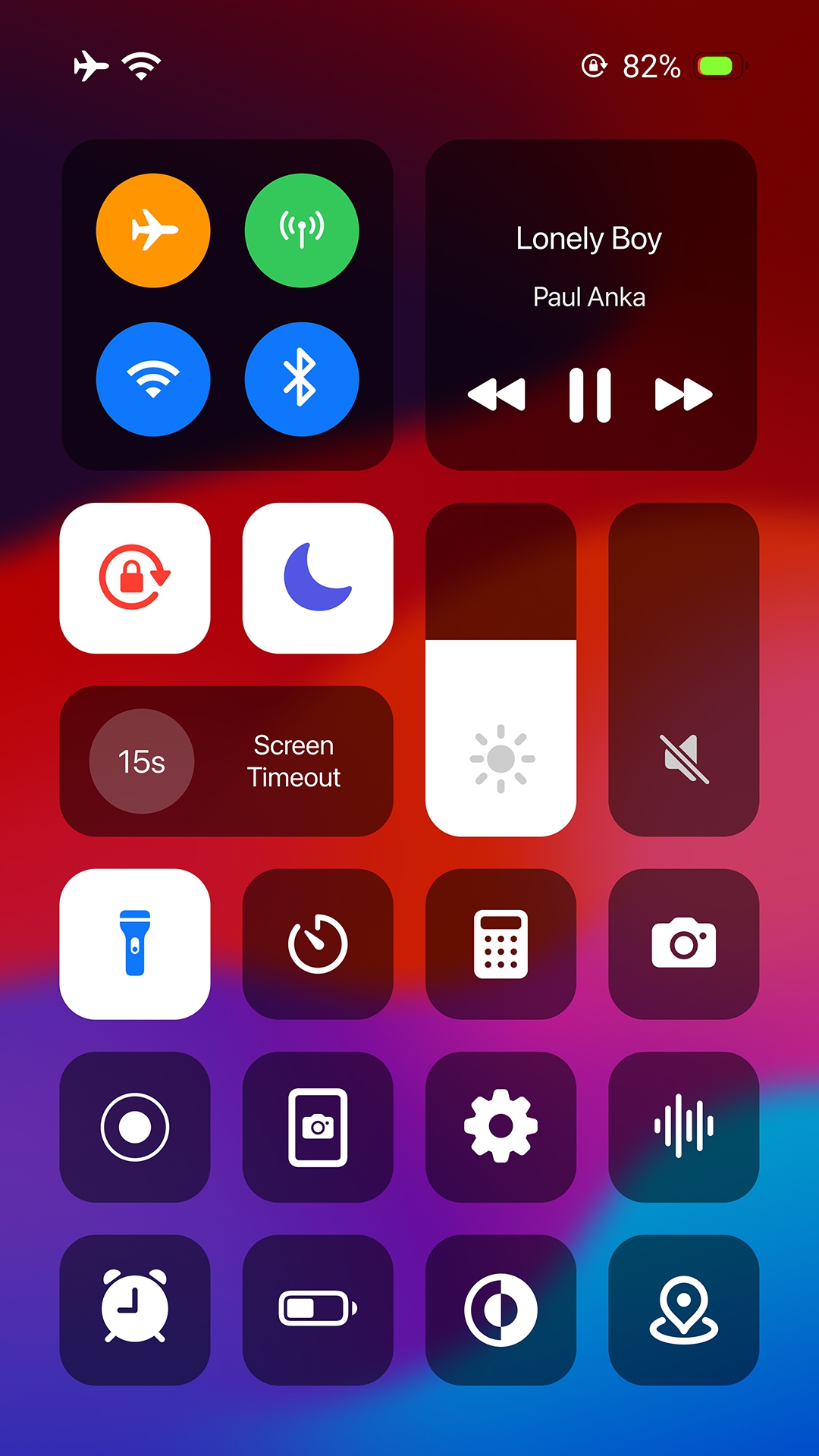The height and width of the screenshot is (1456, 819).
Task: Tap the brightness slider
Action: (x=500, y=670)
